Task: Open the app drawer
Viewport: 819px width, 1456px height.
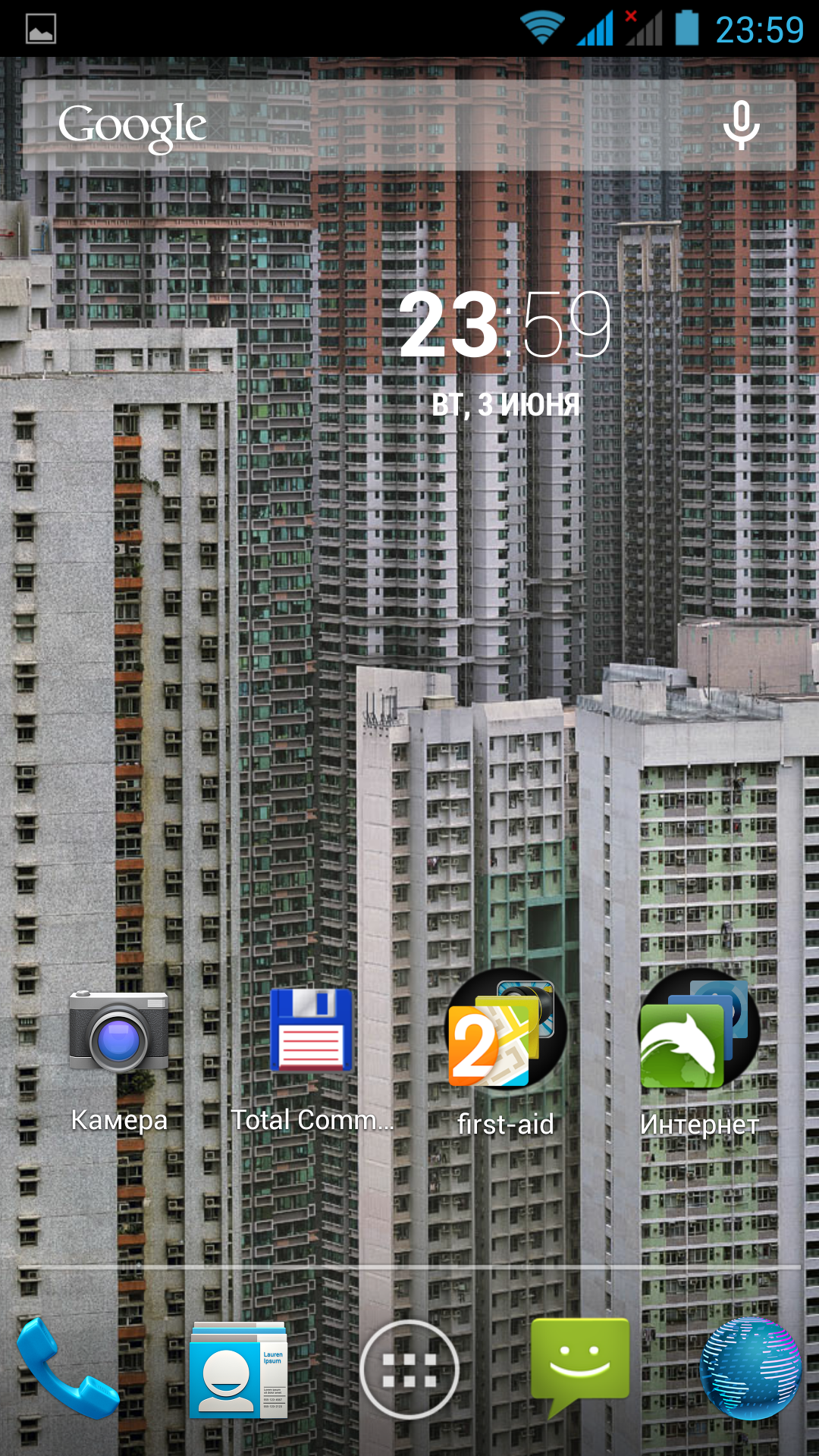Action: tap(409, 1369)
